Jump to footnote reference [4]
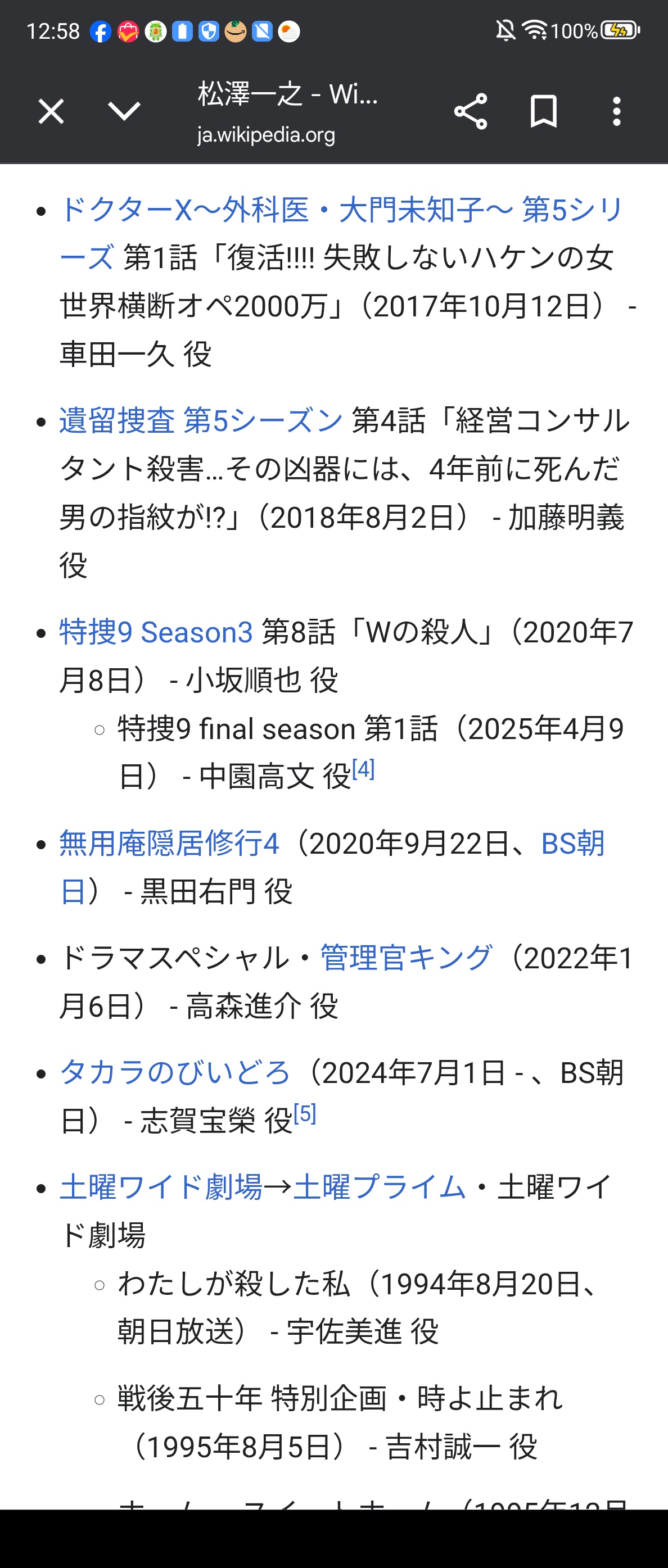668x1568 pixels. 364,769
